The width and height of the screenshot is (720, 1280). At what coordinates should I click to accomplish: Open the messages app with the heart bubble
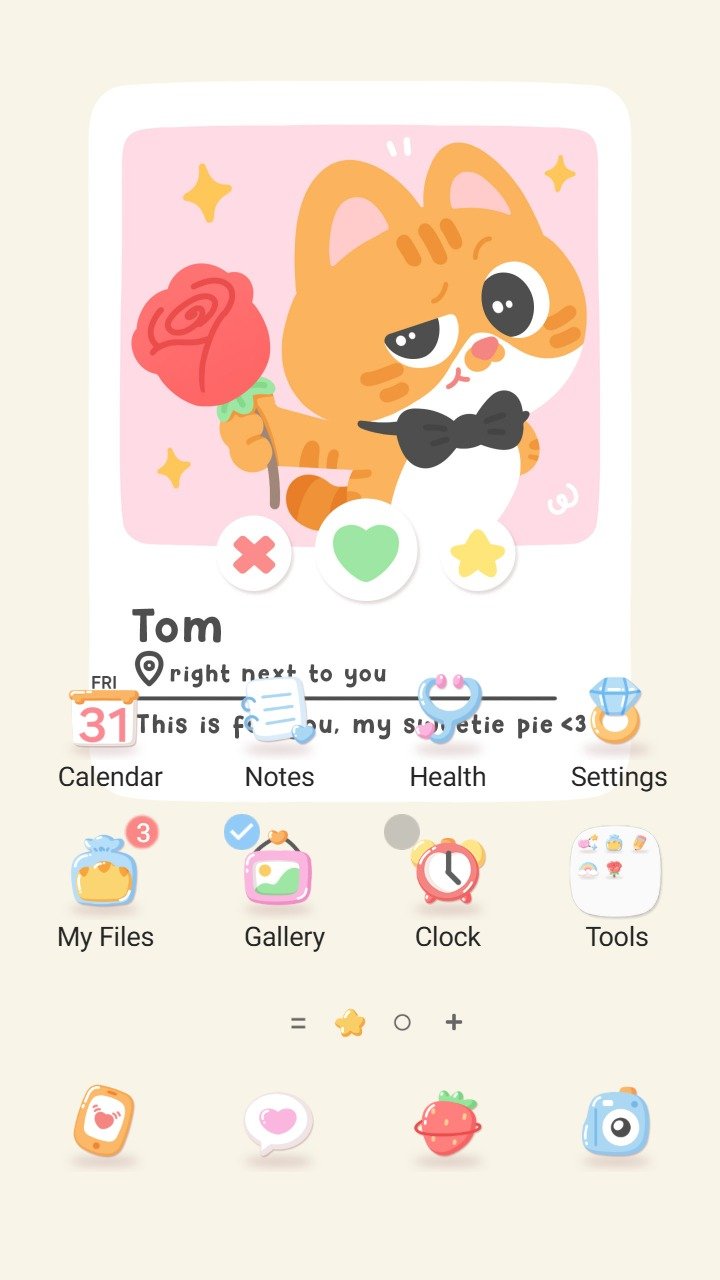278,1122
